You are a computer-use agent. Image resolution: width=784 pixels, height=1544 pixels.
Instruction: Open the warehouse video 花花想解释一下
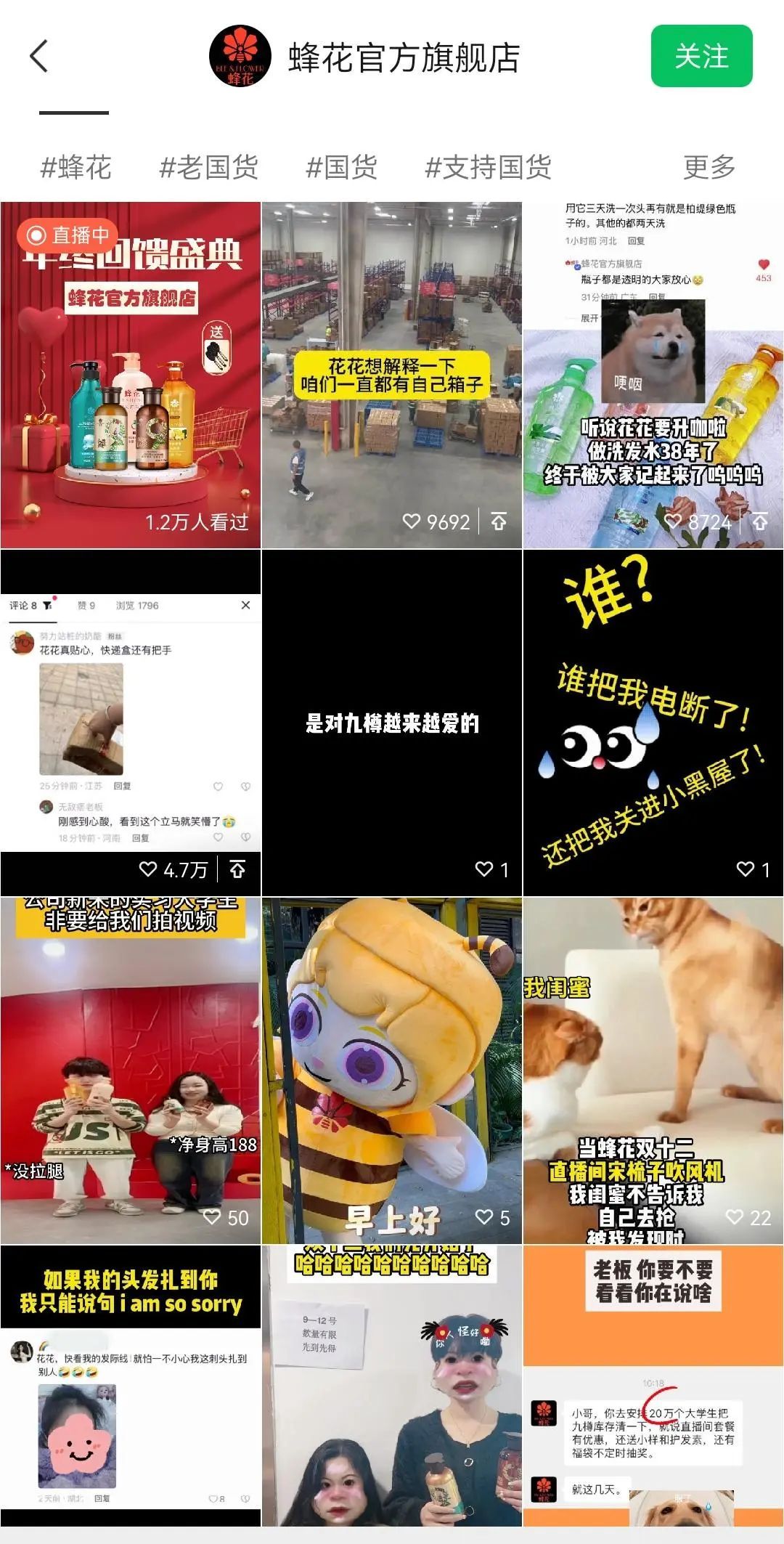pyautogui.click(x=391, y=375)
